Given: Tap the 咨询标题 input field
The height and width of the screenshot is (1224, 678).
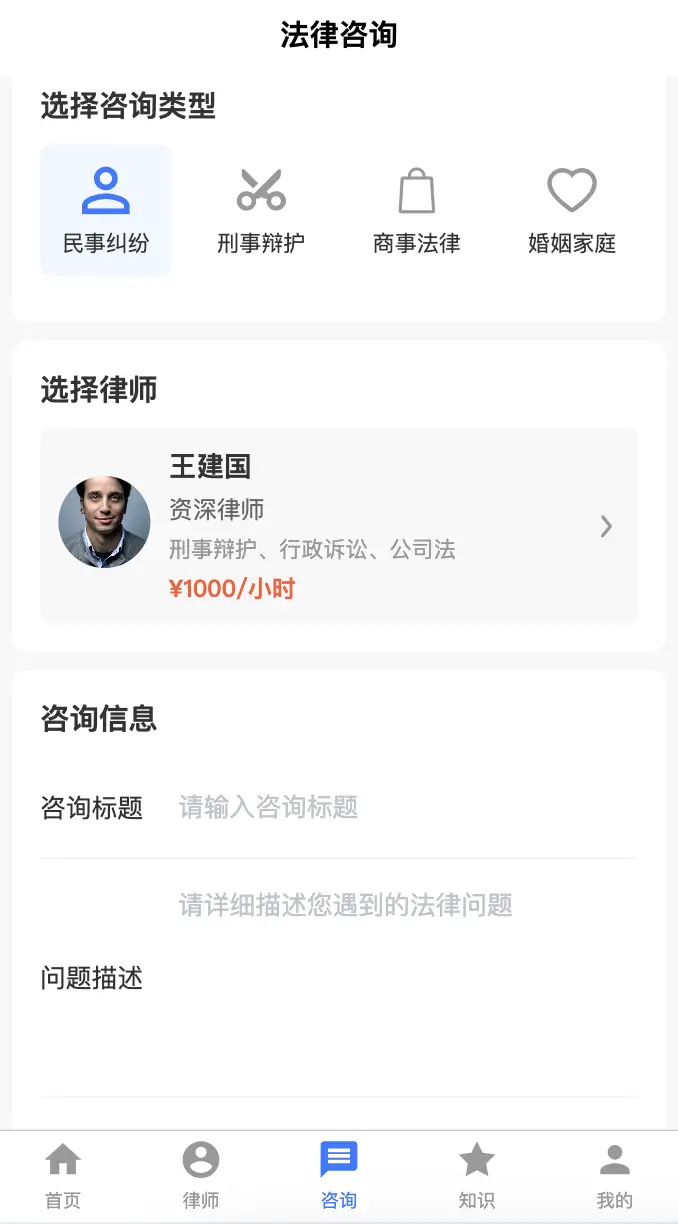Looking at the screenshot, I should pos(405,808).
